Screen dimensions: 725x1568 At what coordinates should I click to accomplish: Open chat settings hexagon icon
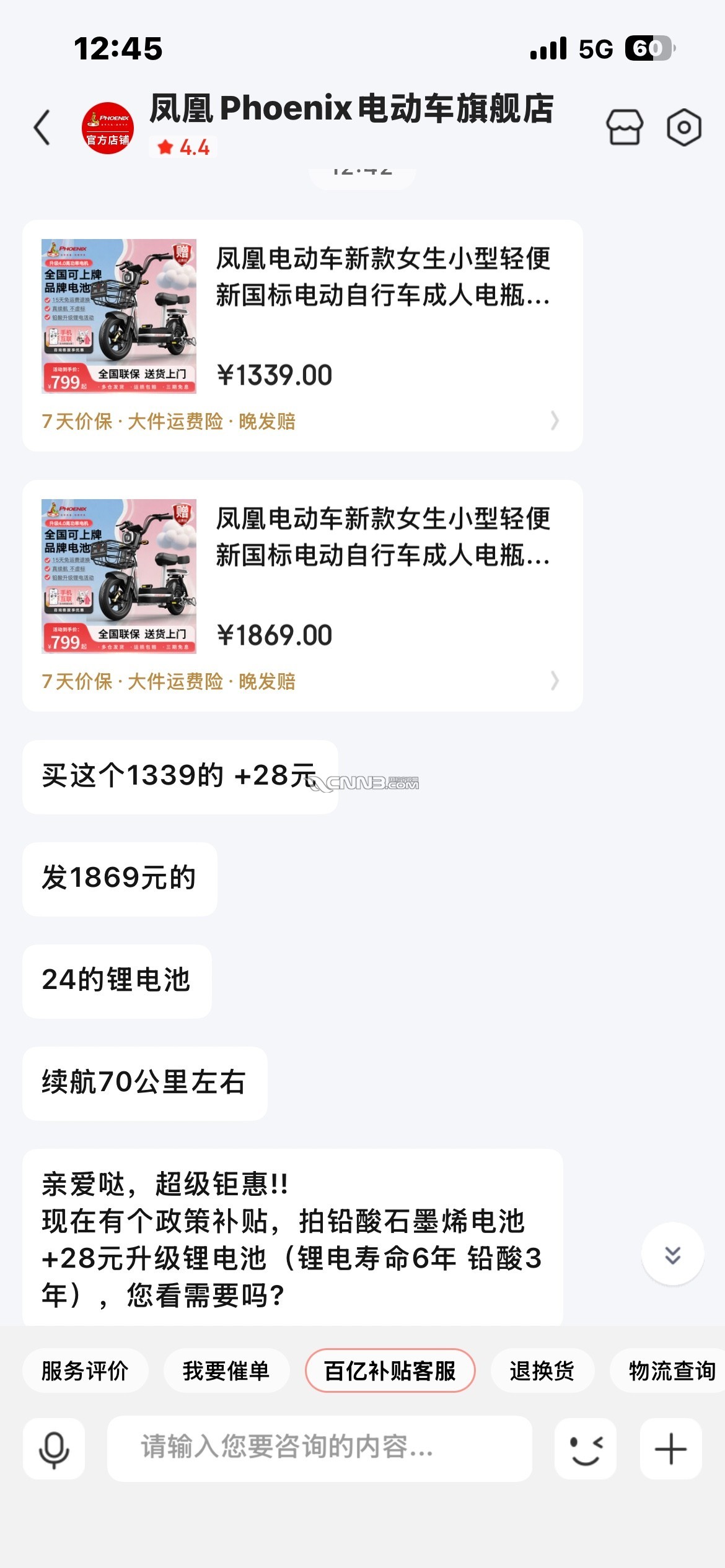click(x=683, y=128)
